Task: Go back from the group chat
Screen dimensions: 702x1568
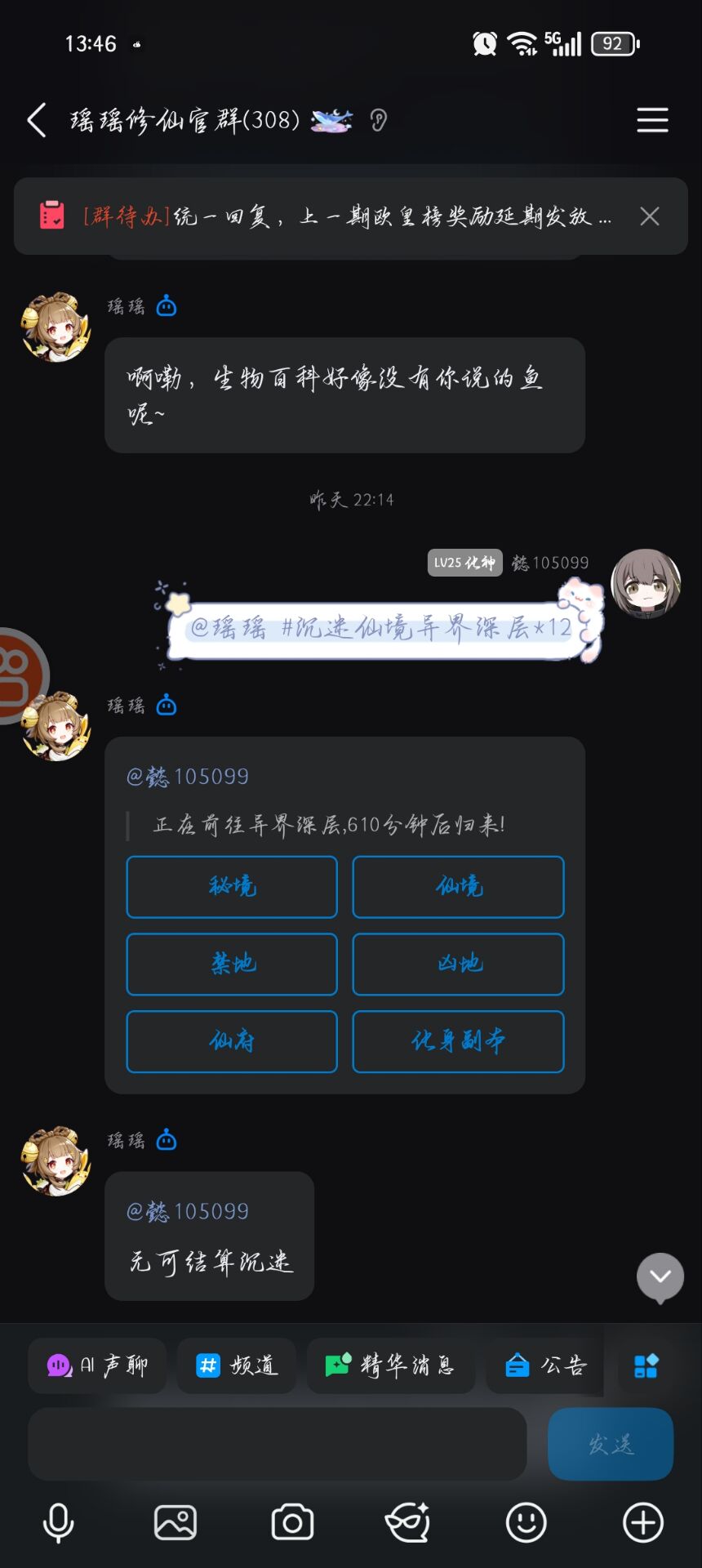Action: pyautogui.click(x=37, y=120)
